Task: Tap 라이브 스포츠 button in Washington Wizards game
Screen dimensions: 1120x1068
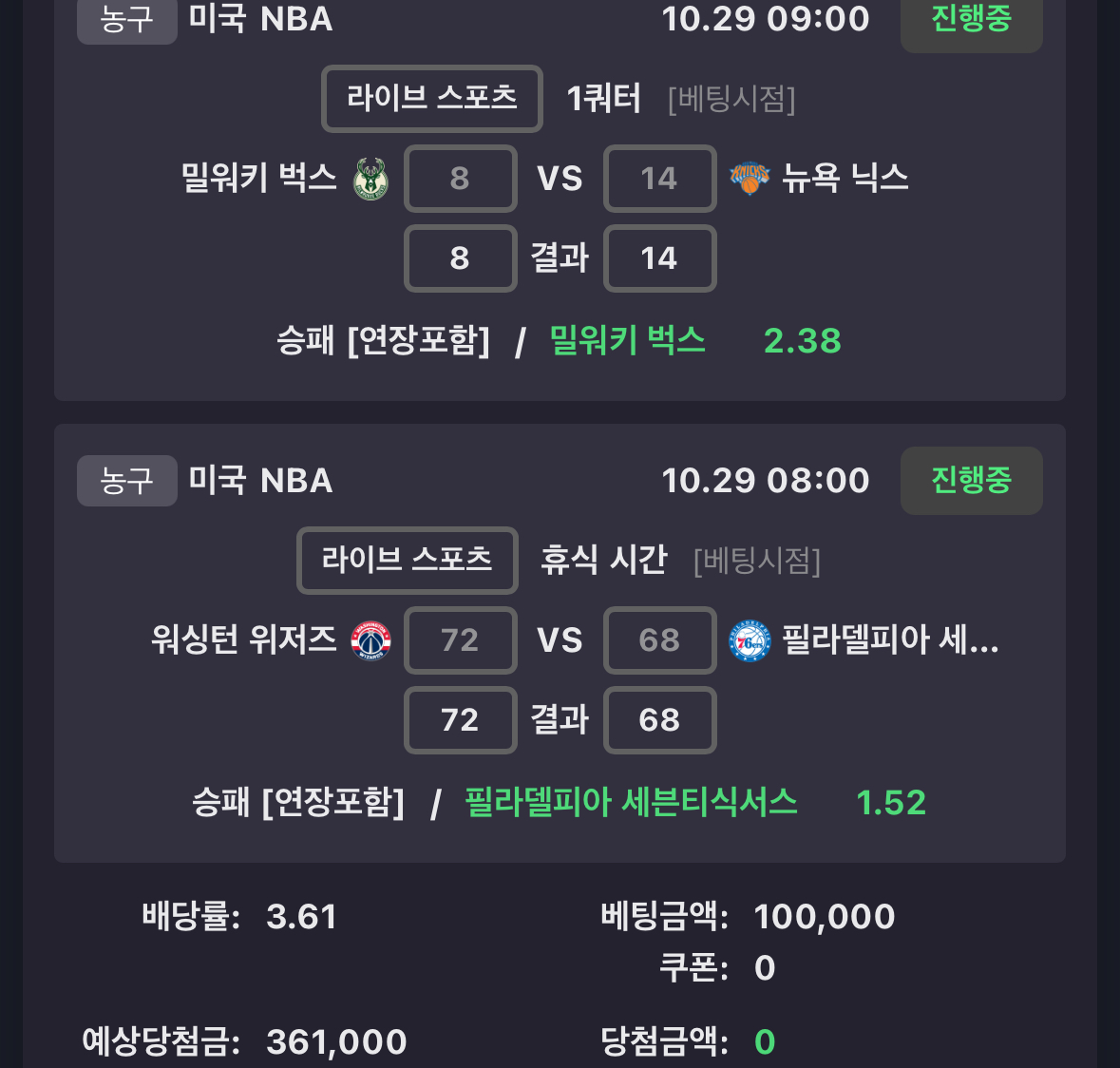Action: pyautogui.click(x=407, y=560)
